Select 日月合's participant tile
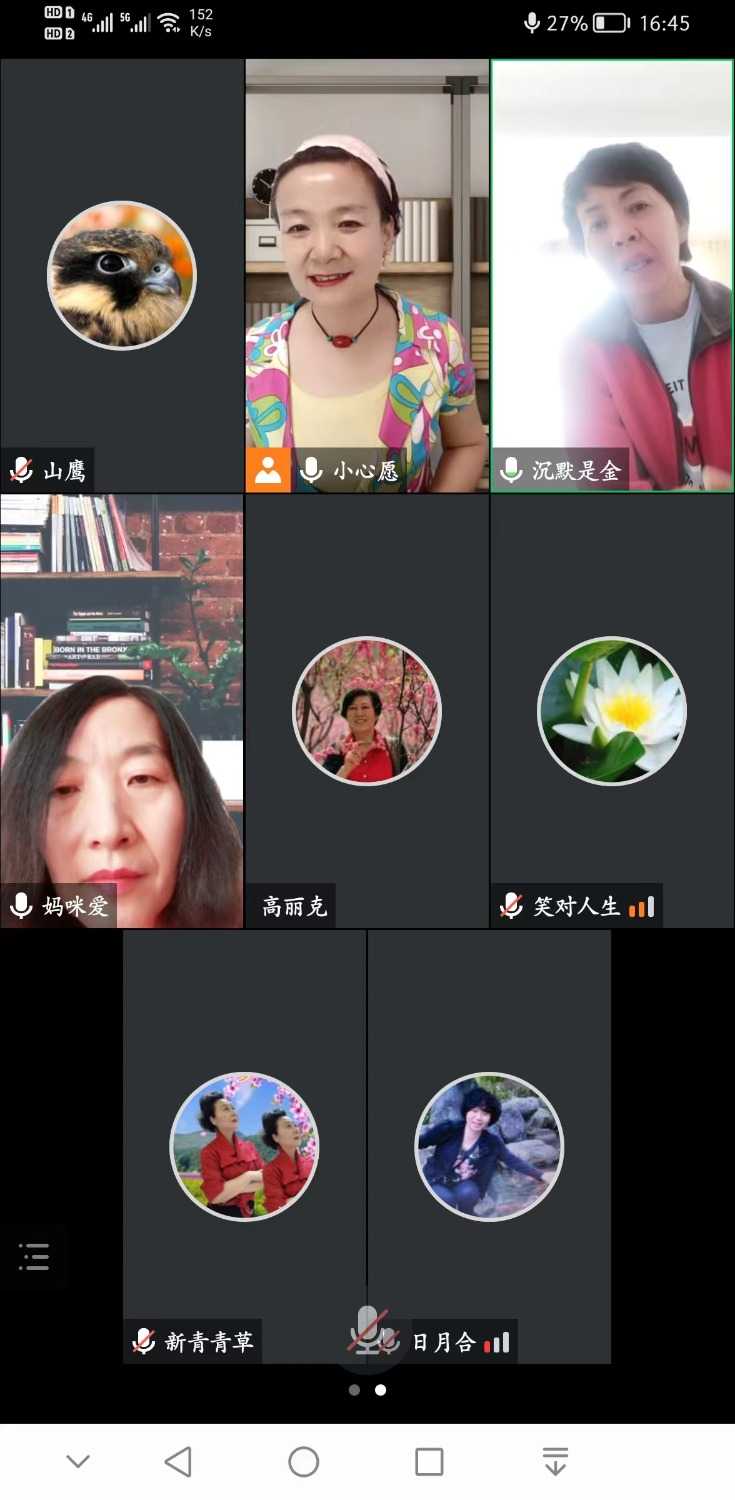 [489, 1146]
